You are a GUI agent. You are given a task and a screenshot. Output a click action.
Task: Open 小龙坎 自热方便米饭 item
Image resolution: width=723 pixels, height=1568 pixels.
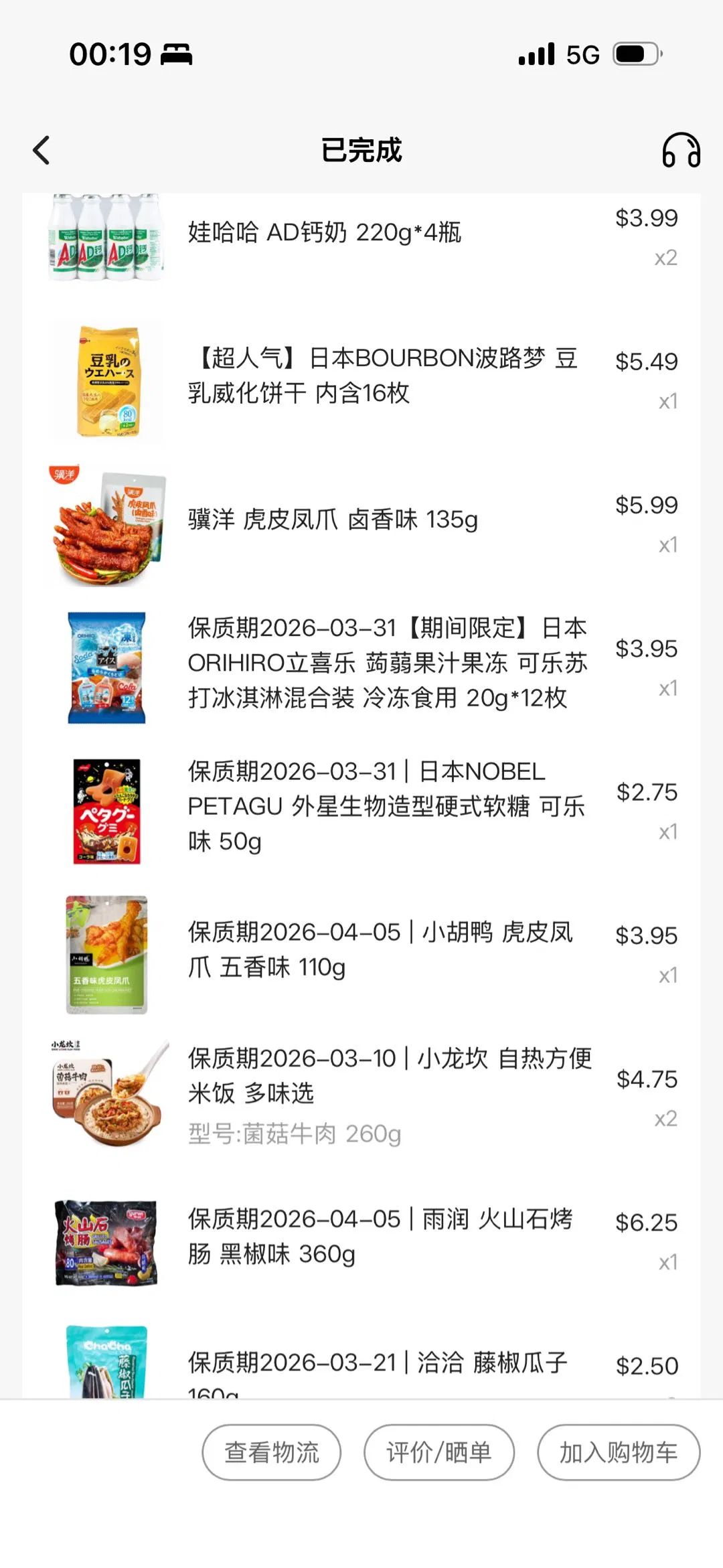pyautogui.click(x=388, y=1077)
